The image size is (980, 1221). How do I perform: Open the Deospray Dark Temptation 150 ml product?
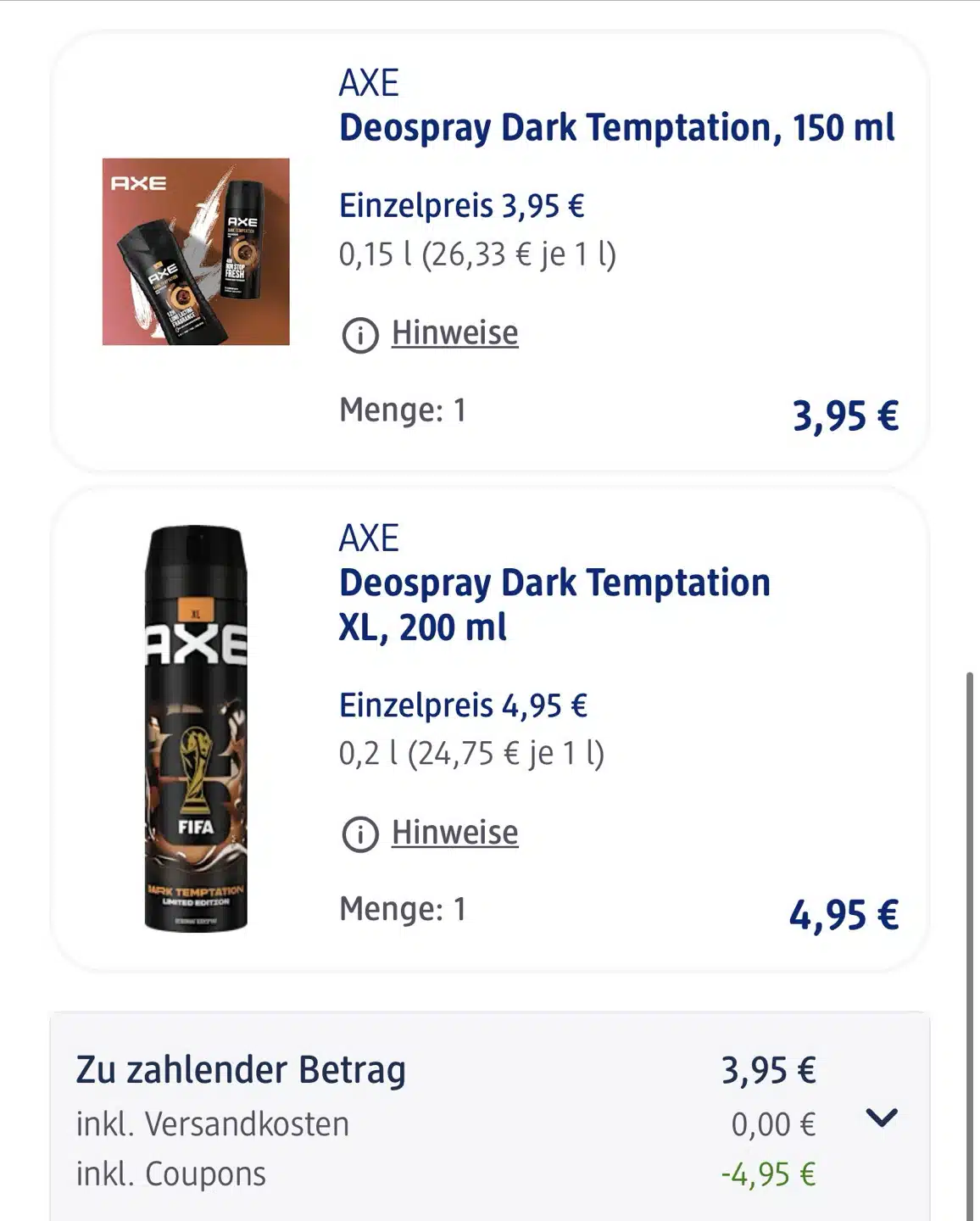616,128
